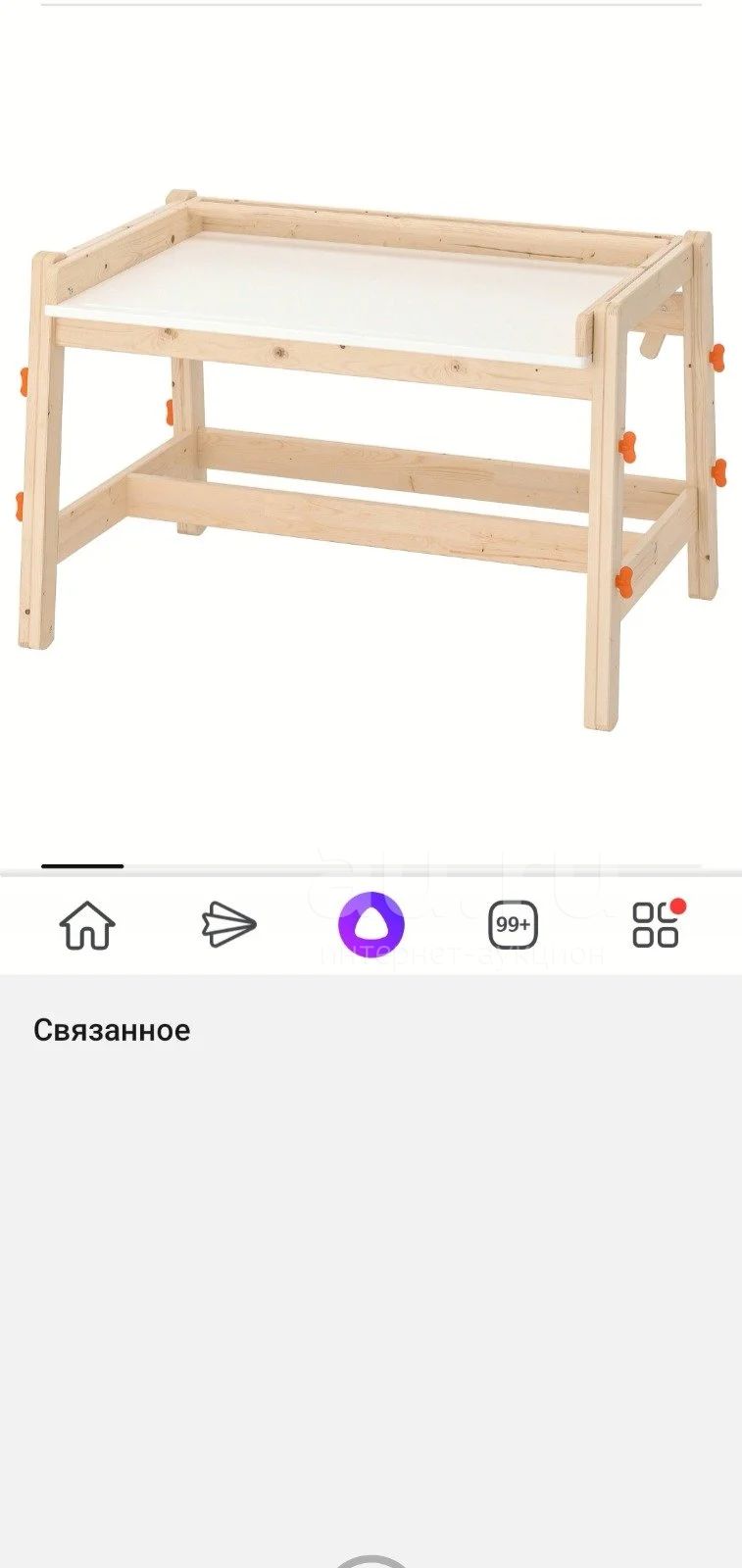The width and height of the screenshot is (742, 1568).
Task: Open the desk product image
Action: click(x=371, y=460)
